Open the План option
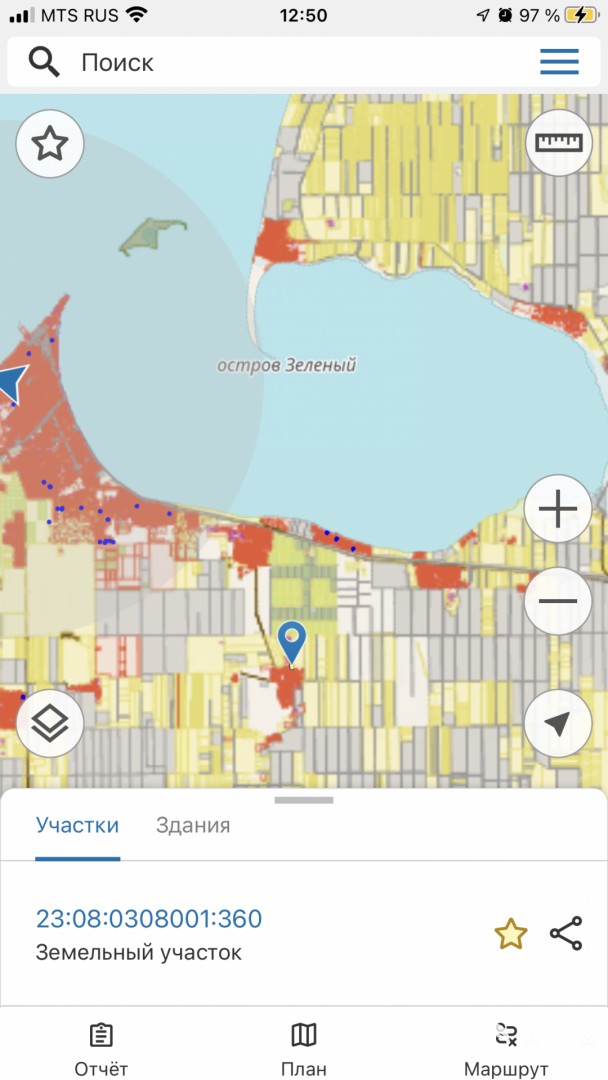The image size is (608, 1080). (304, 1050)
